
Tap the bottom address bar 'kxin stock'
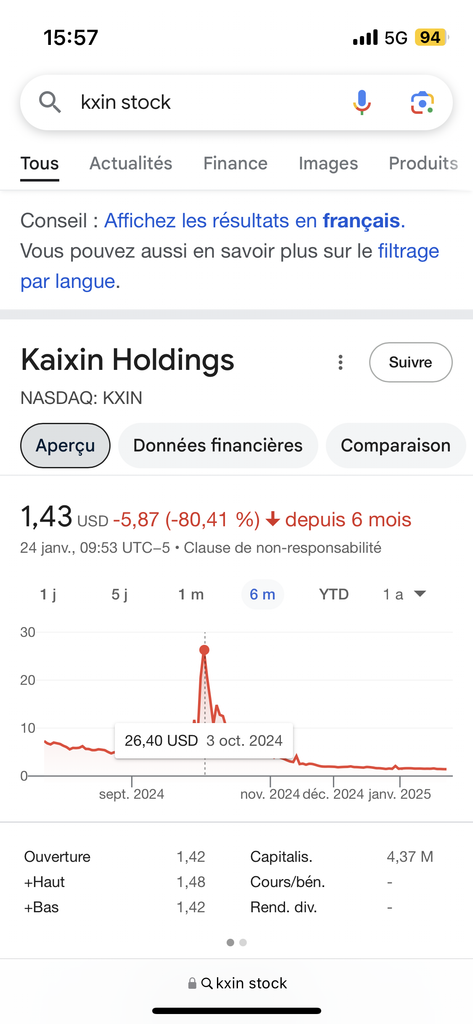point(236,983)
